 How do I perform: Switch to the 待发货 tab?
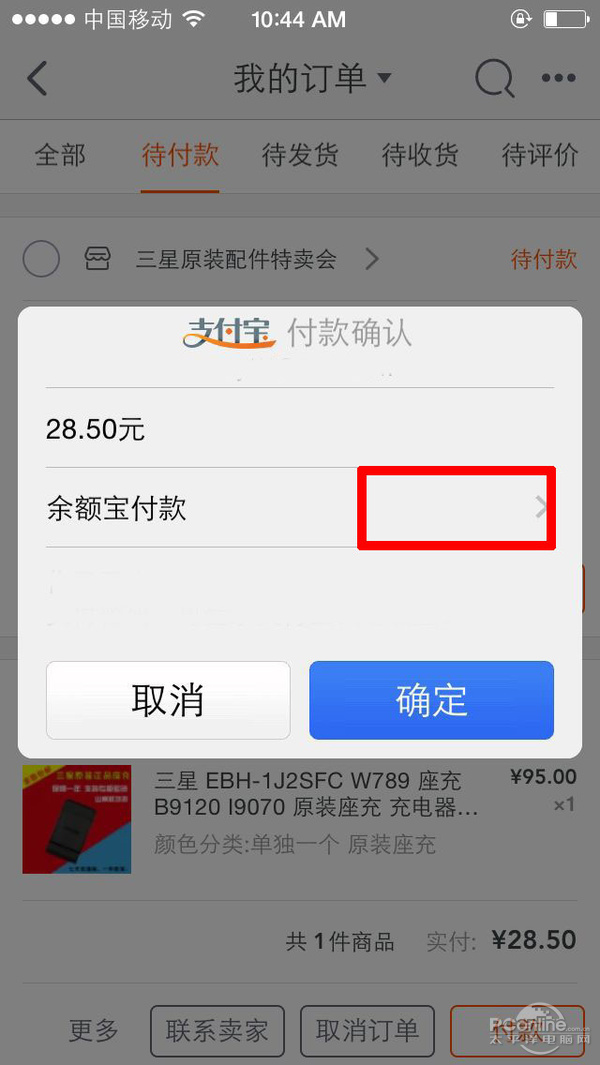(300, 155)
